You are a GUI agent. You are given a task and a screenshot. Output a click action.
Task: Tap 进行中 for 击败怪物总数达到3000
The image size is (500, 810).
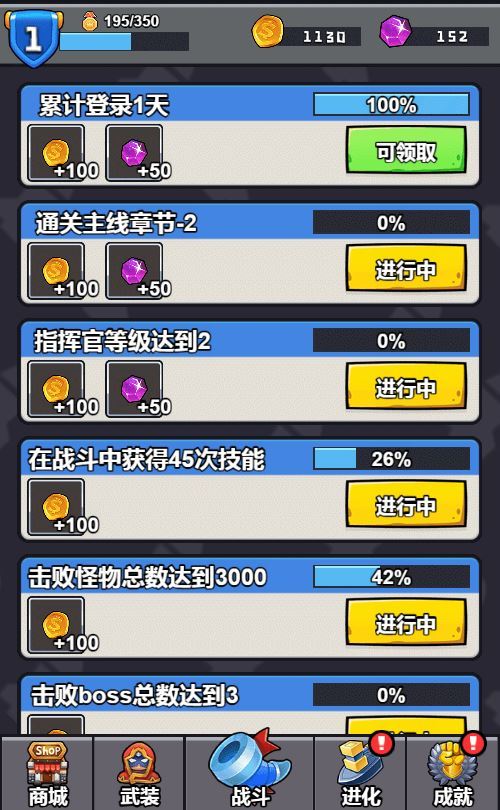click(x=406, y=622)
